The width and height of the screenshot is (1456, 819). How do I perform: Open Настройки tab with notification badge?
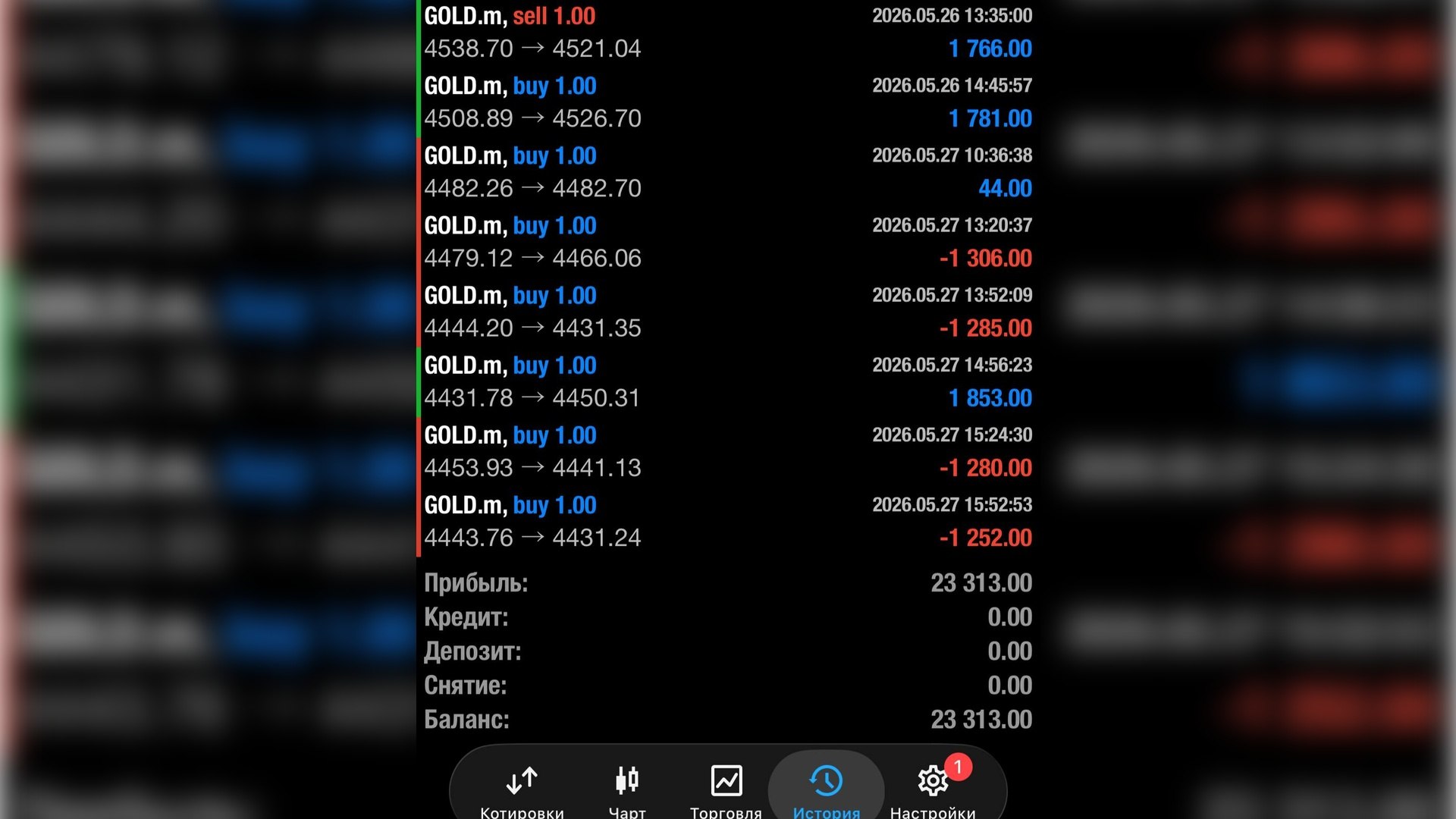[x=933, y=789]
